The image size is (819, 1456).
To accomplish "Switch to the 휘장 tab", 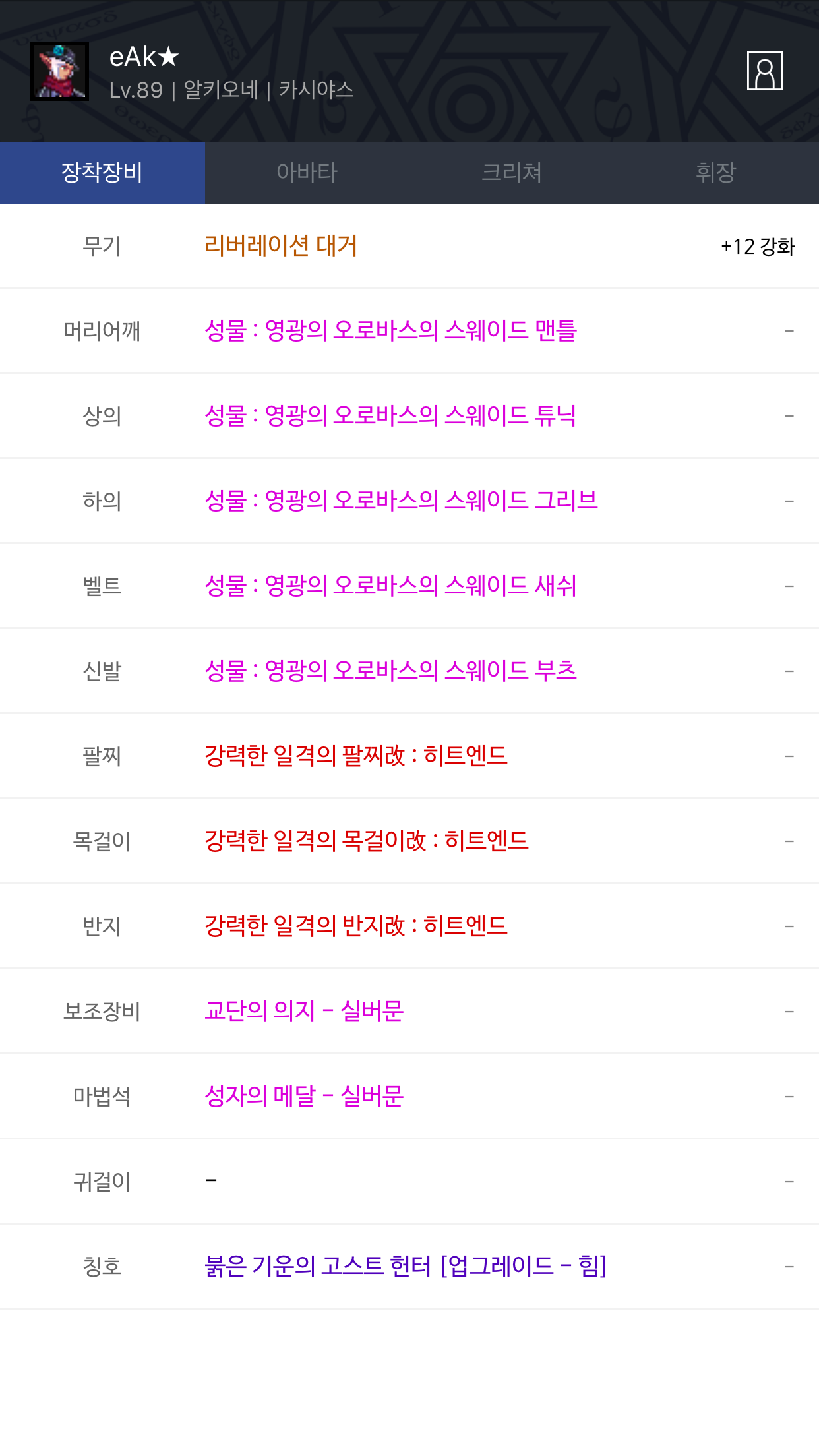I will (716, 173).
